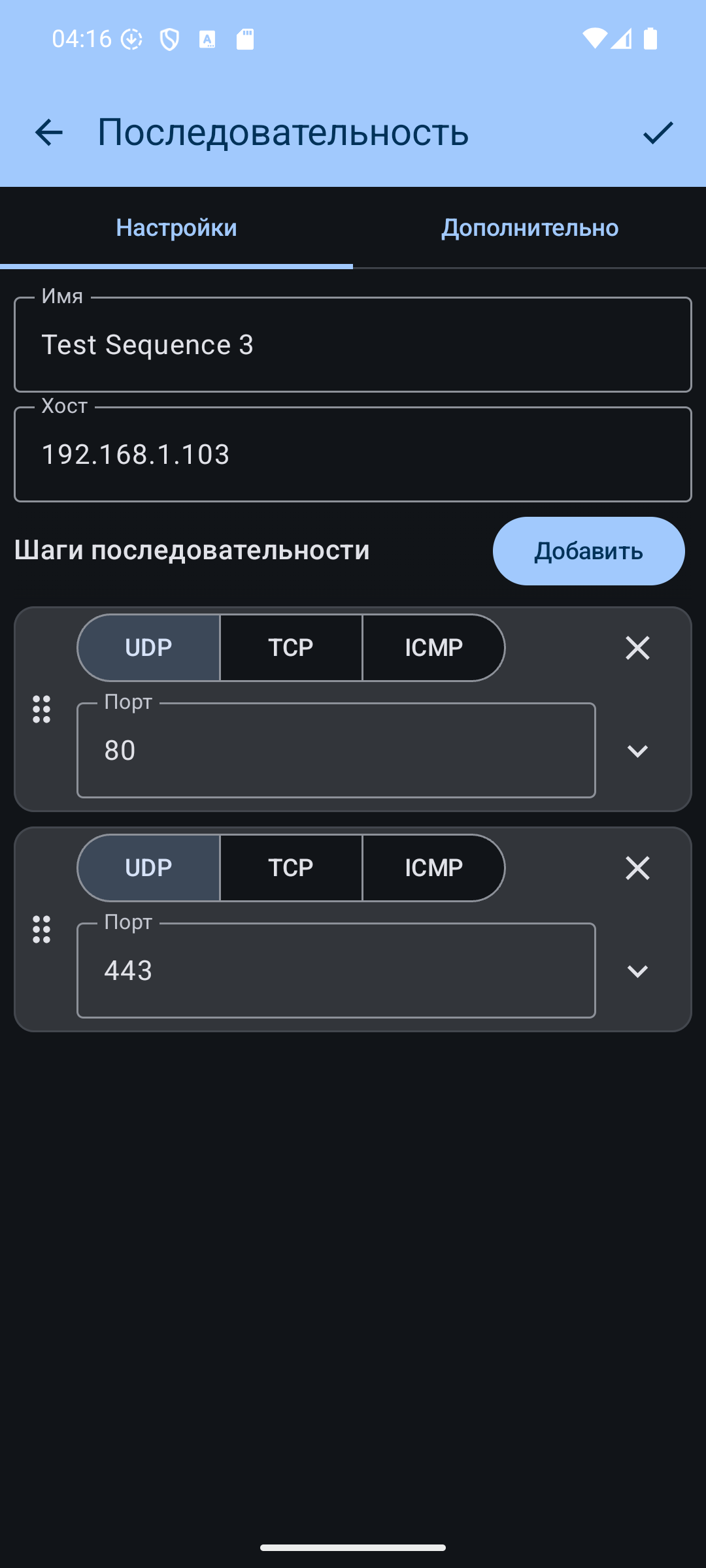Edit the port field containing 80
Screen dimensions: 706x1568
tap(336, 751)
